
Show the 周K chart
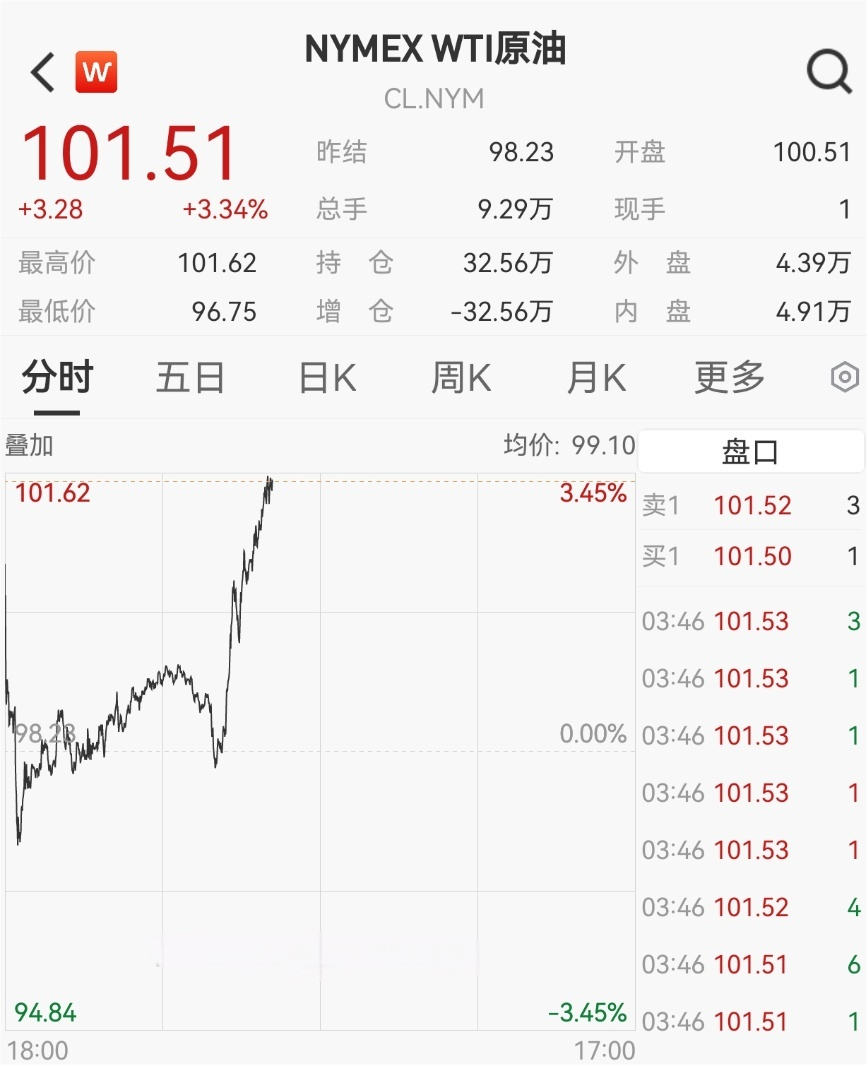pos(461,378)
